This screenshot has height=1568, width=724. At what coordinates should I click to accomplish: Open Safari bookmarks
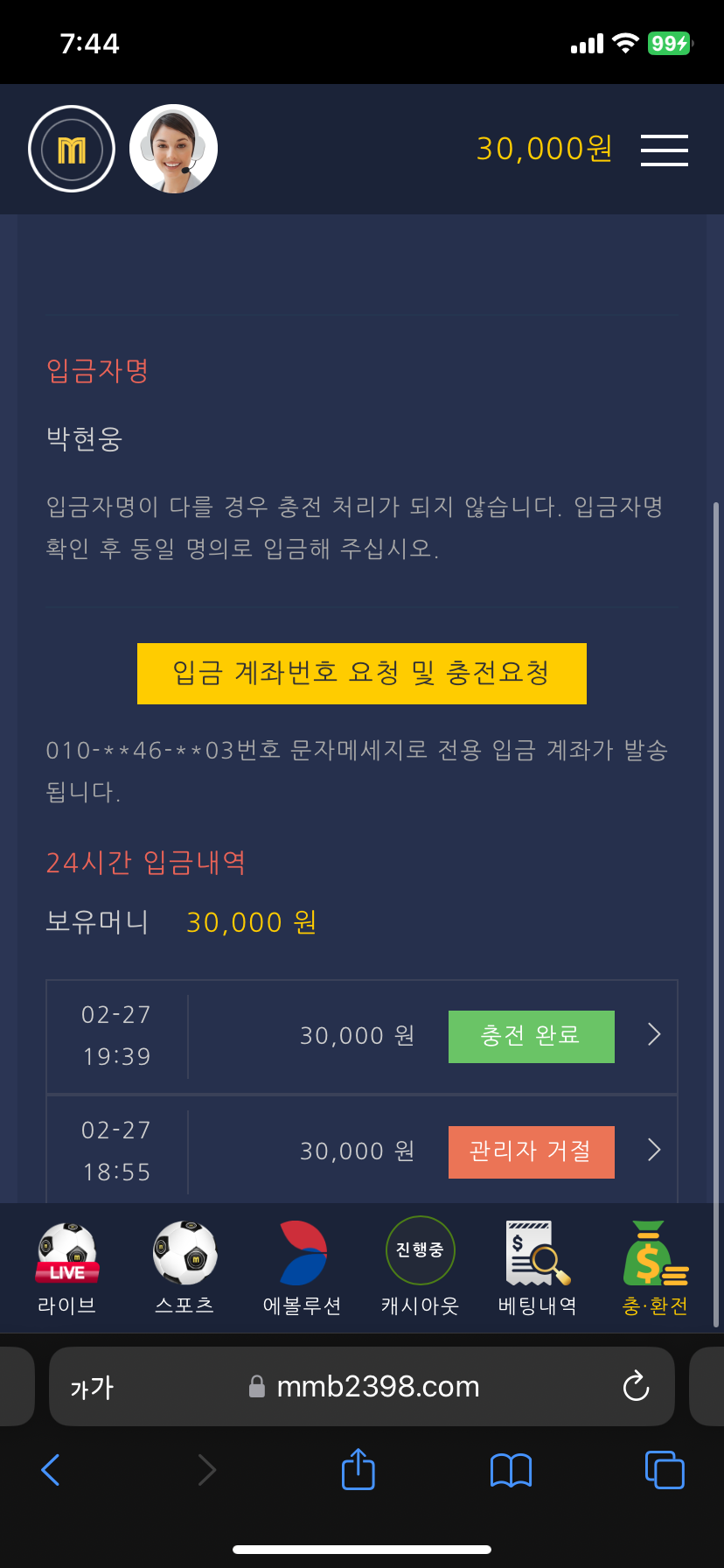511,1470
